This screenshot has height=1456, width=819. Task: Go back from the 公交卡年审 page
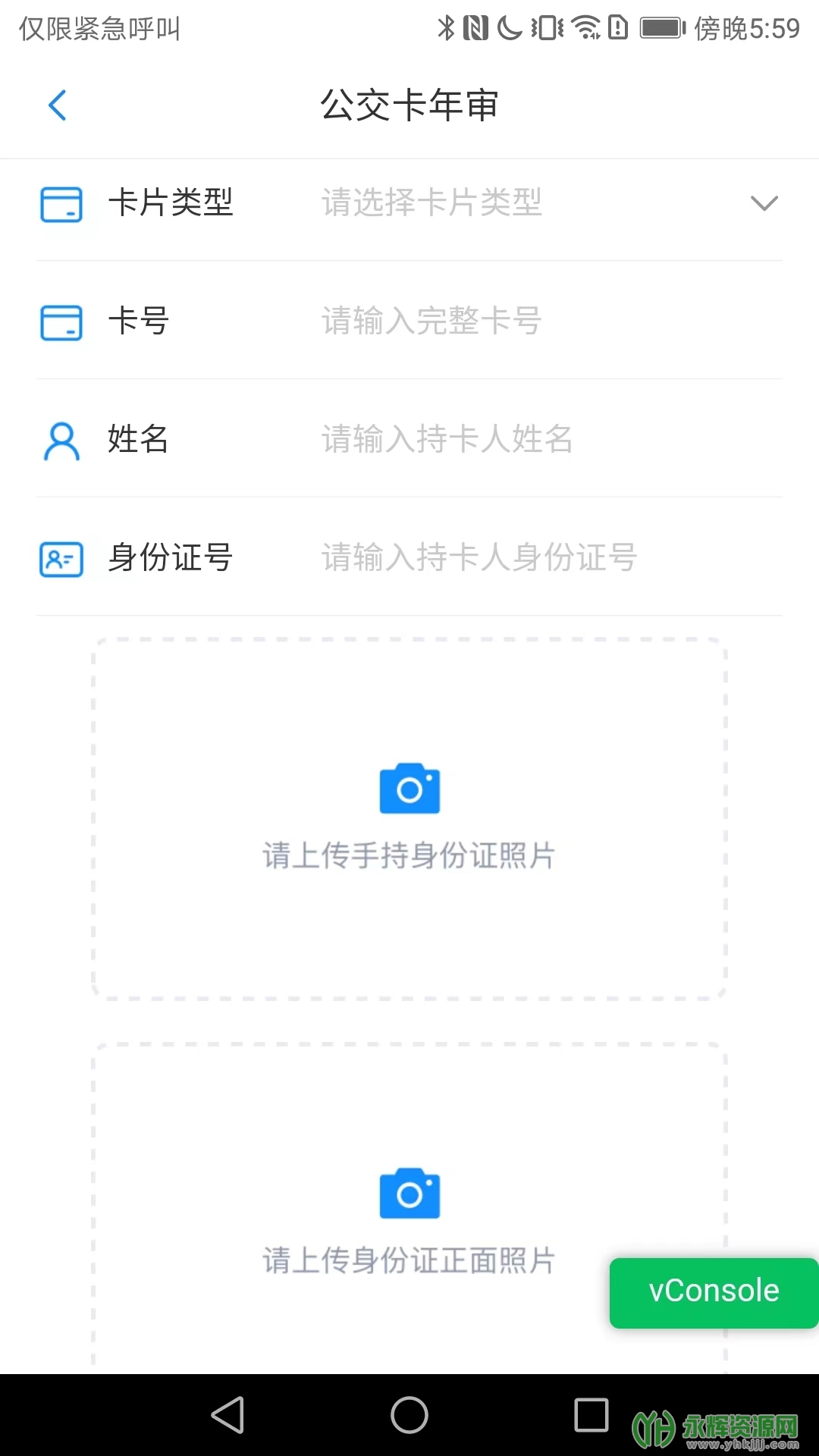tap(58, 105)
